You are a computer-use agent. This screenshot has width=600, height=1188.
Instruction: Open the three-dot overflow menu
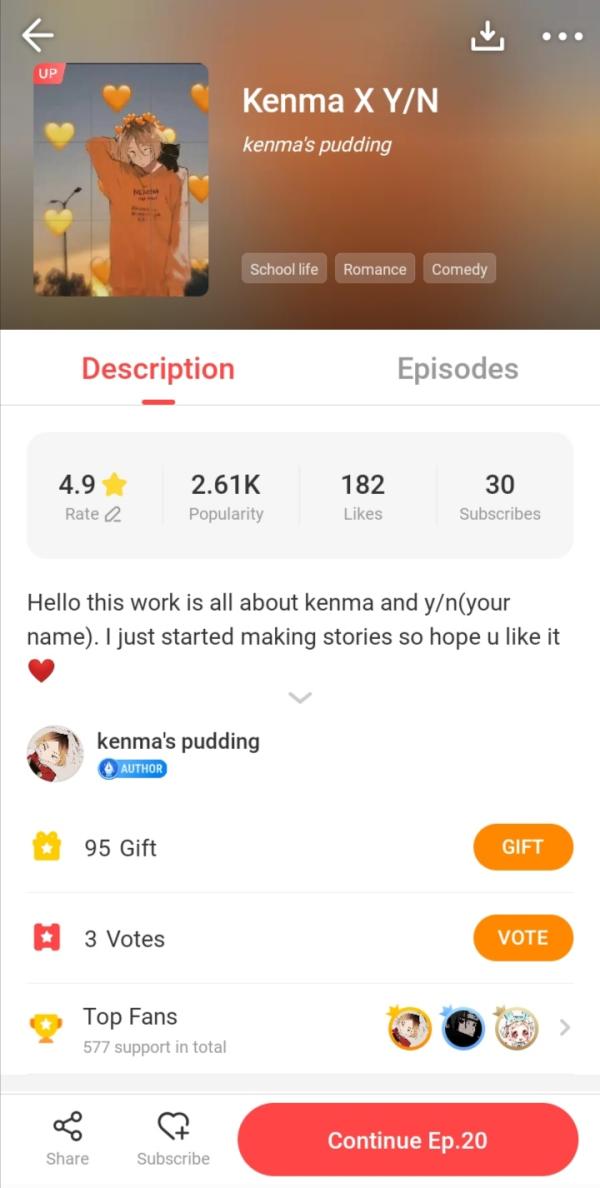pos(561,36)
